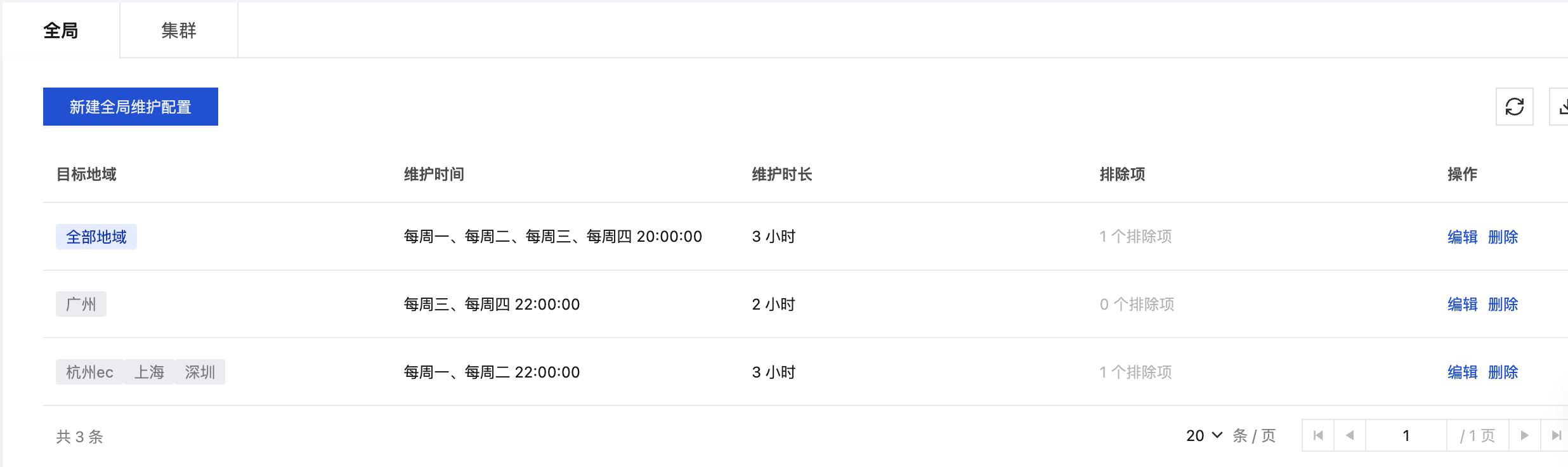
Task: Tap the download icon next to refresh
Action: click(x=1561, y=107)
